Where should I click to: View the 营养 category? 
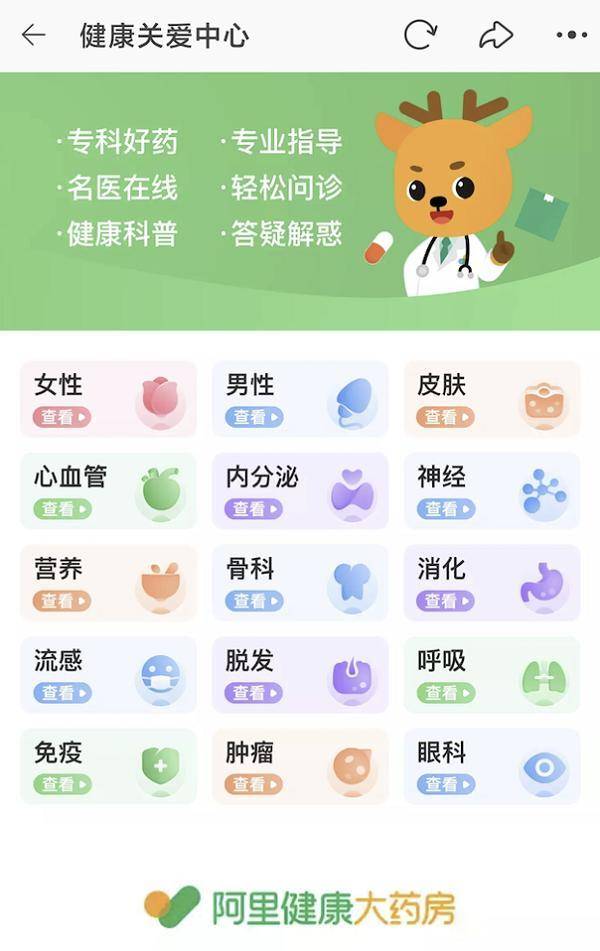tap(108, 583)
